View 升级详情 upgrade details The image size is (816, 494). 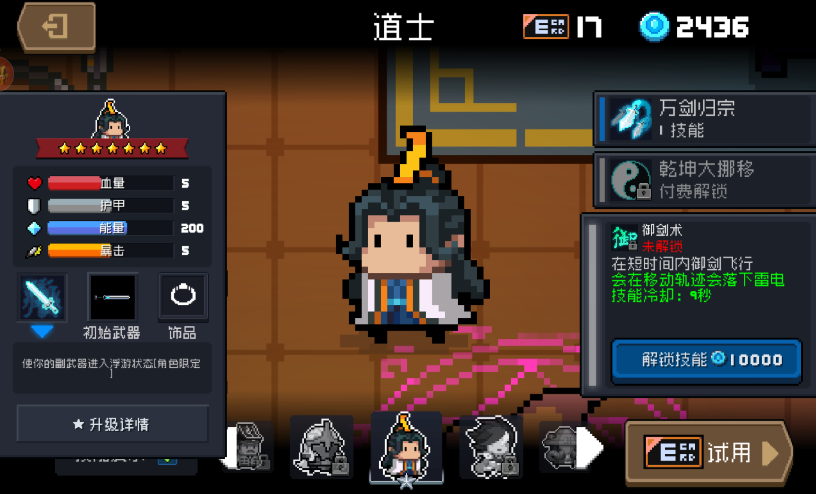(112, 424)
